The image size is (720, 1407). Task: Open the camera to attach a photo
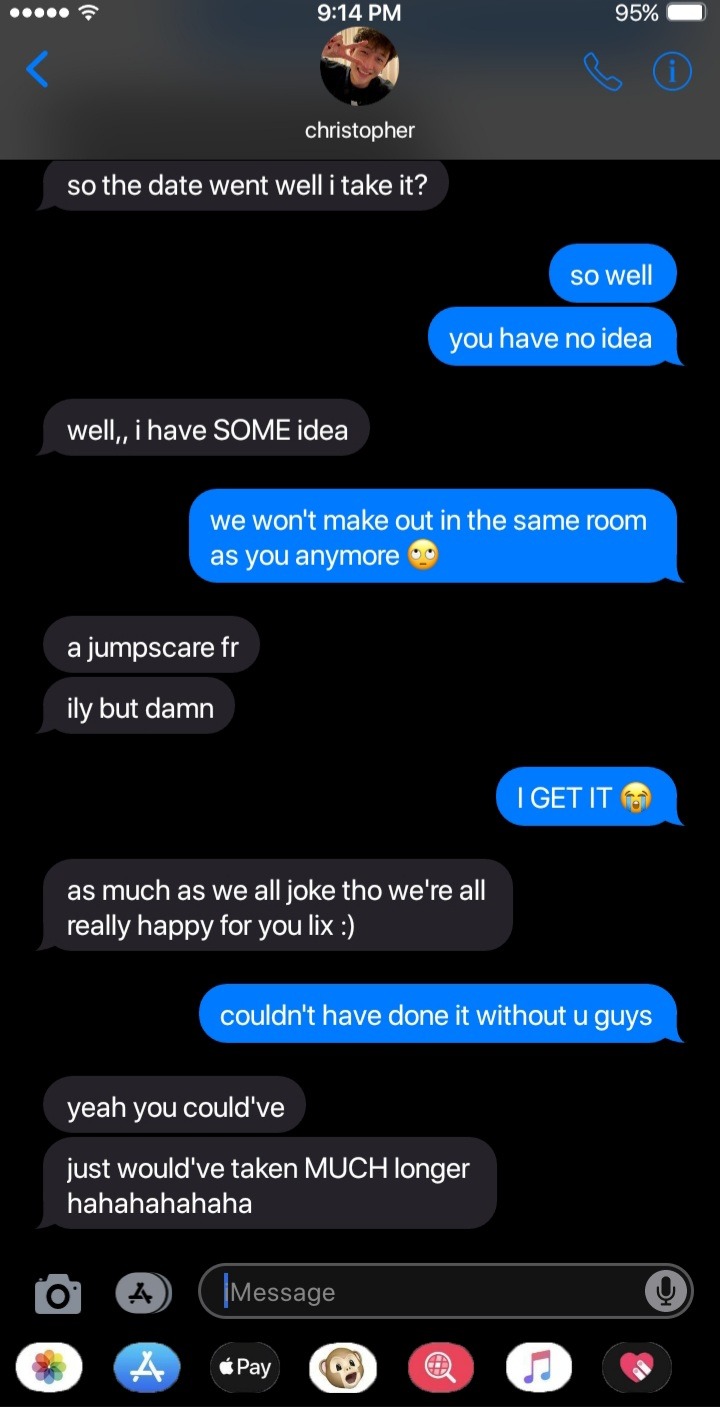tap(58, 1293)
